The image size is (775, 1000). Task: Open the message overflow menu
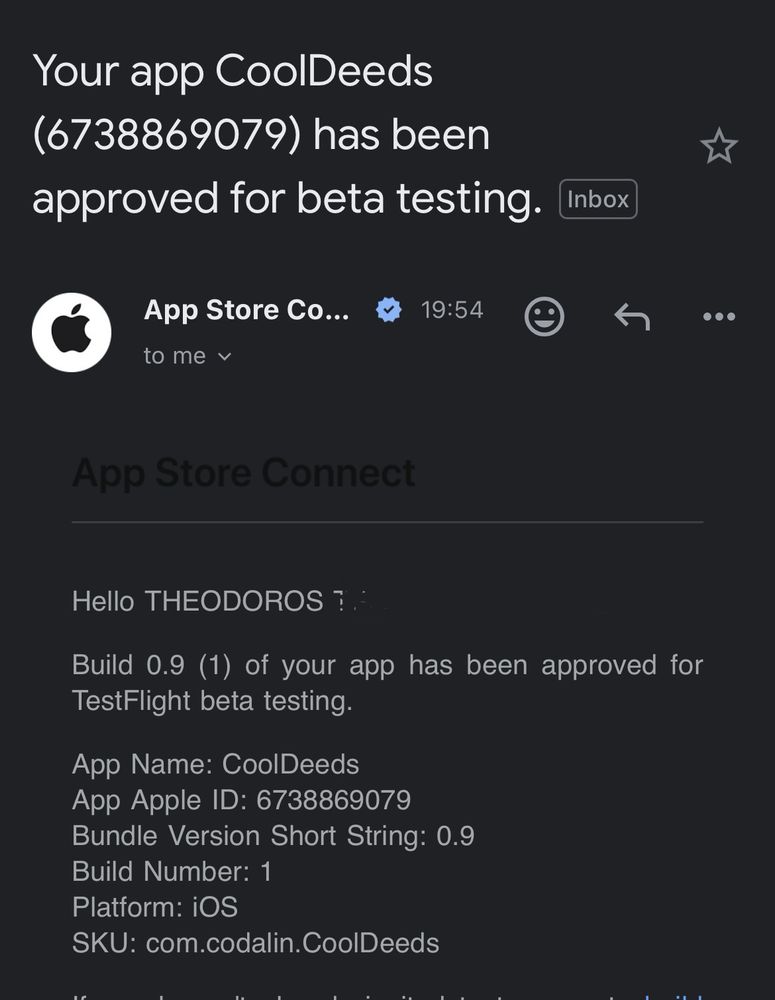point(718,317)
